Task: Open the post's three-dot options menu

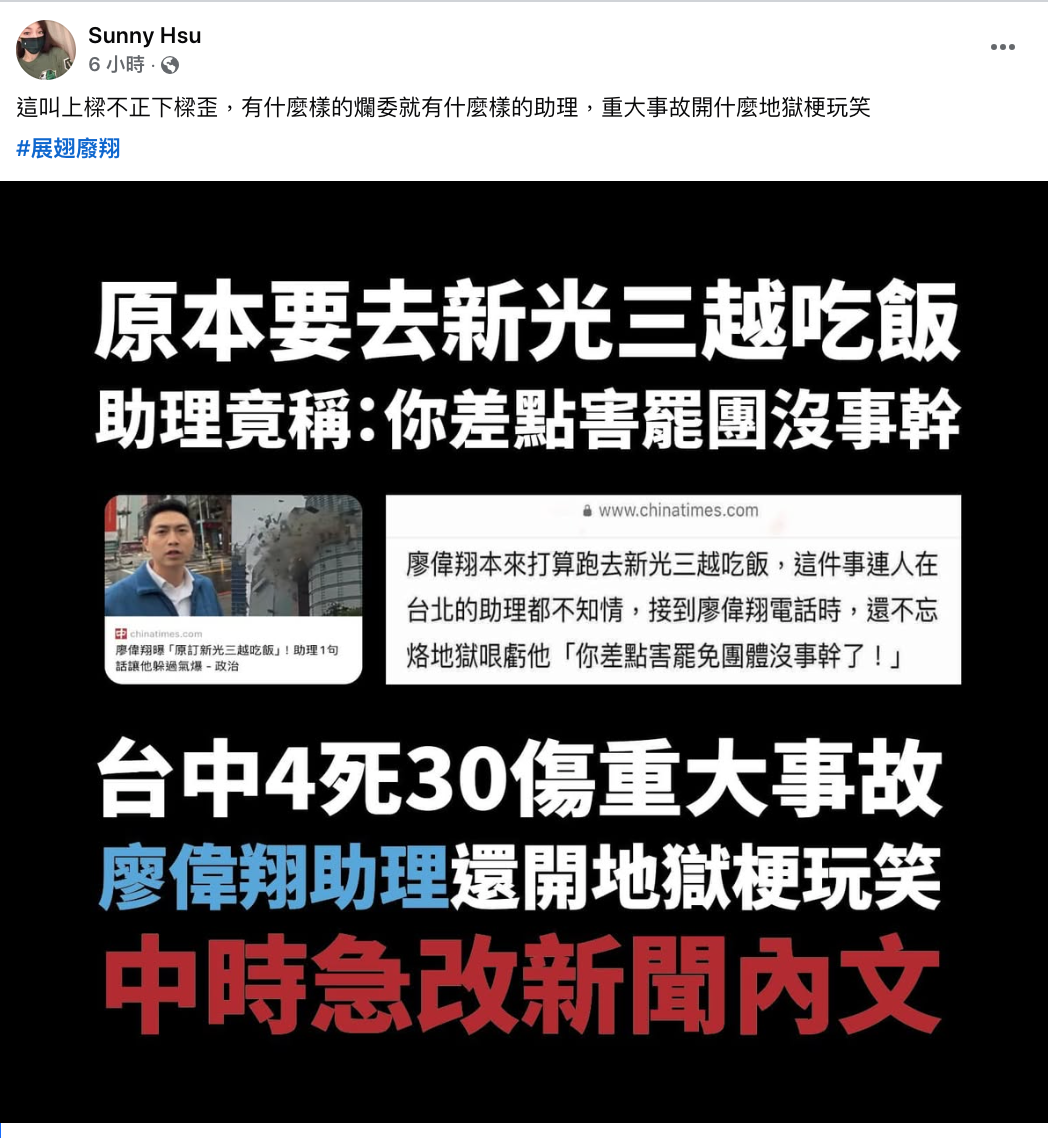Action: tap(1002, 47)
